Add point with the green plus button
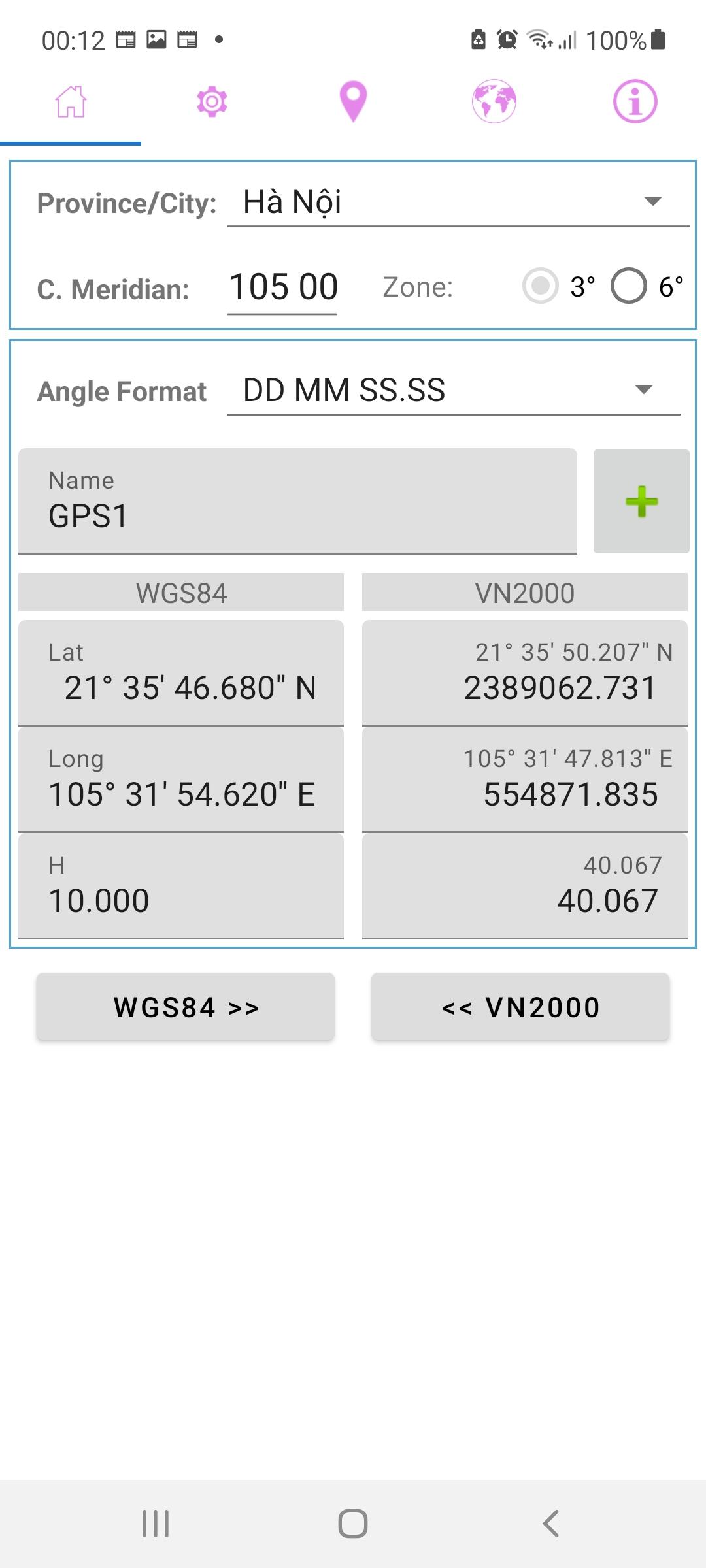 [641, 501]
